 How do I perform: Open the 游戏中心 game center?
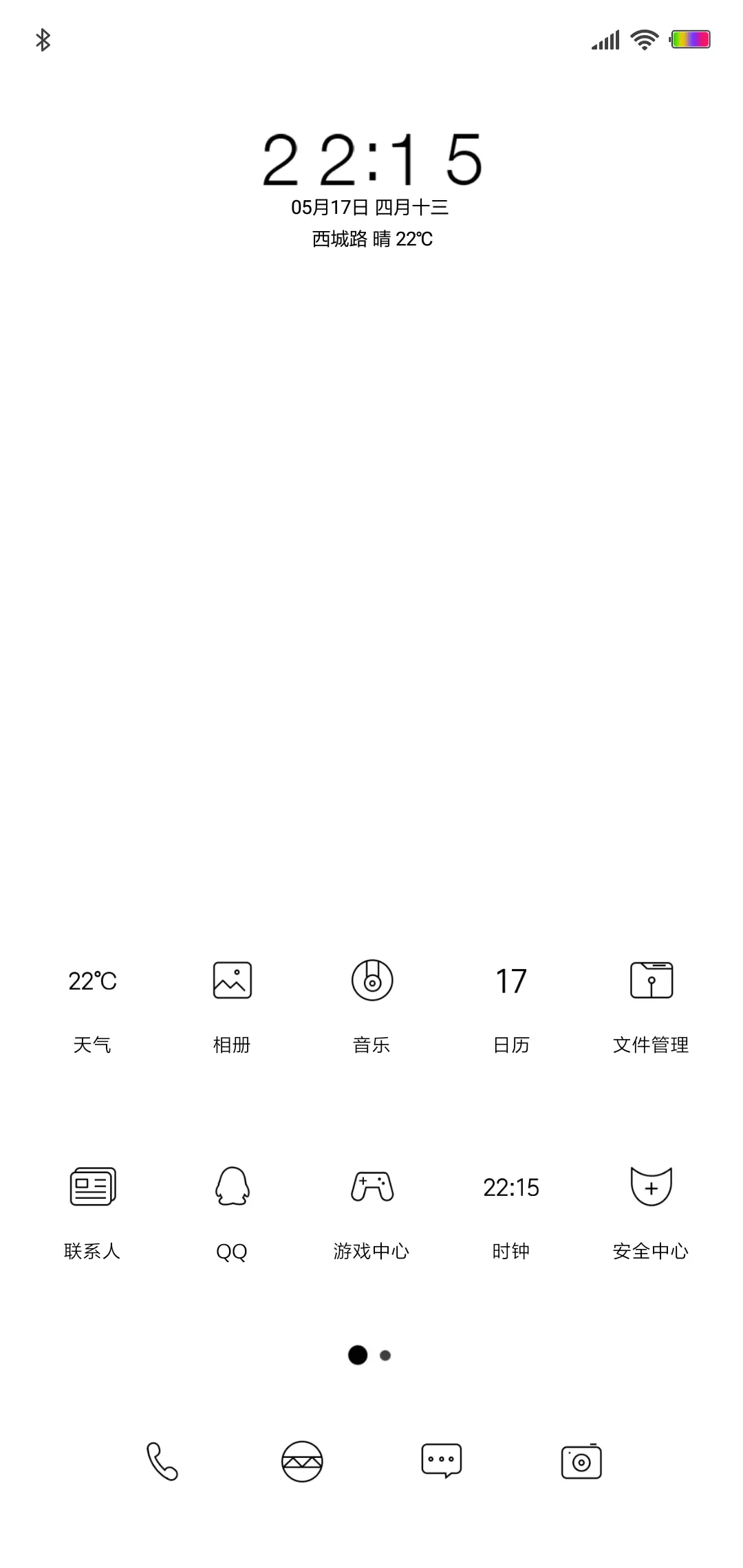[x=371, y=1186]
